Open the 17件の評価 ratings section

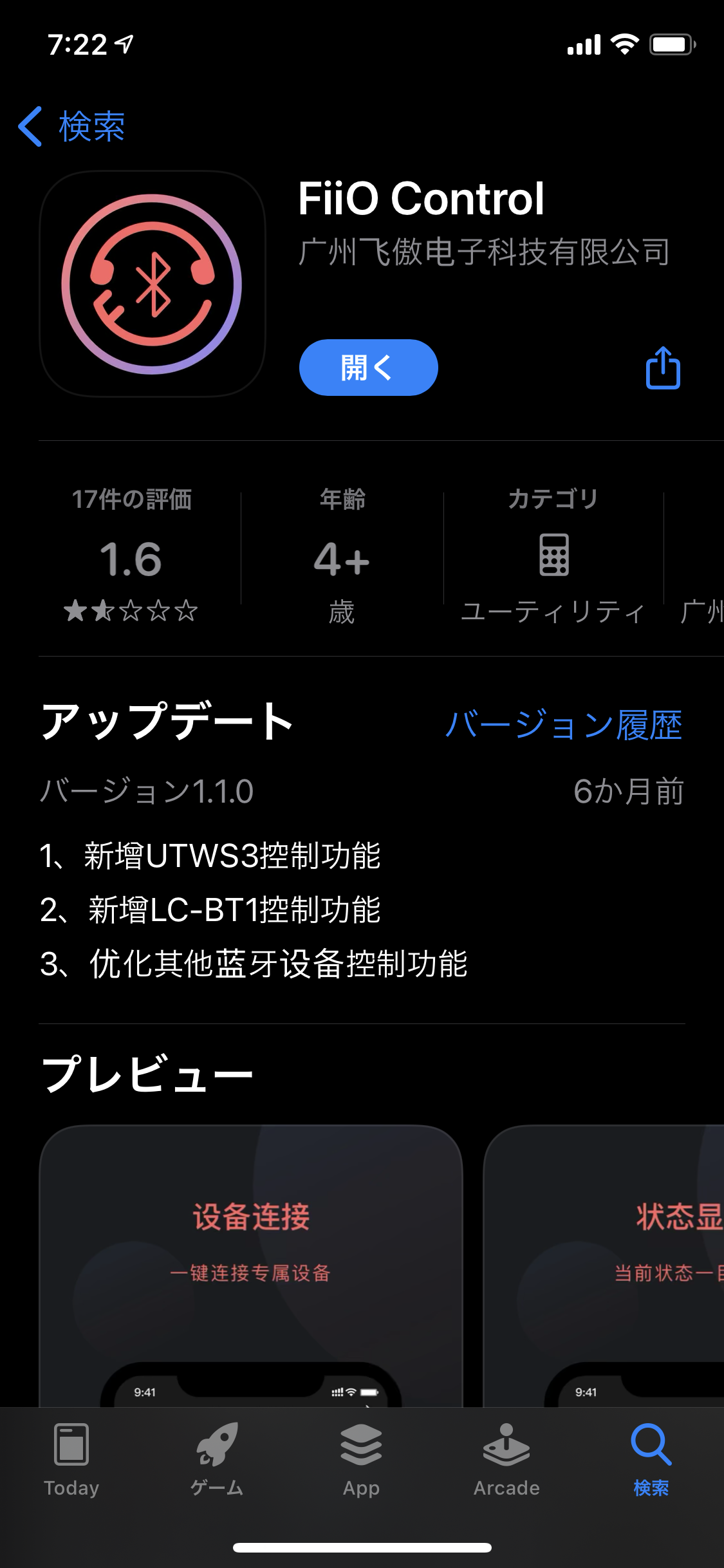pos(131,554)
